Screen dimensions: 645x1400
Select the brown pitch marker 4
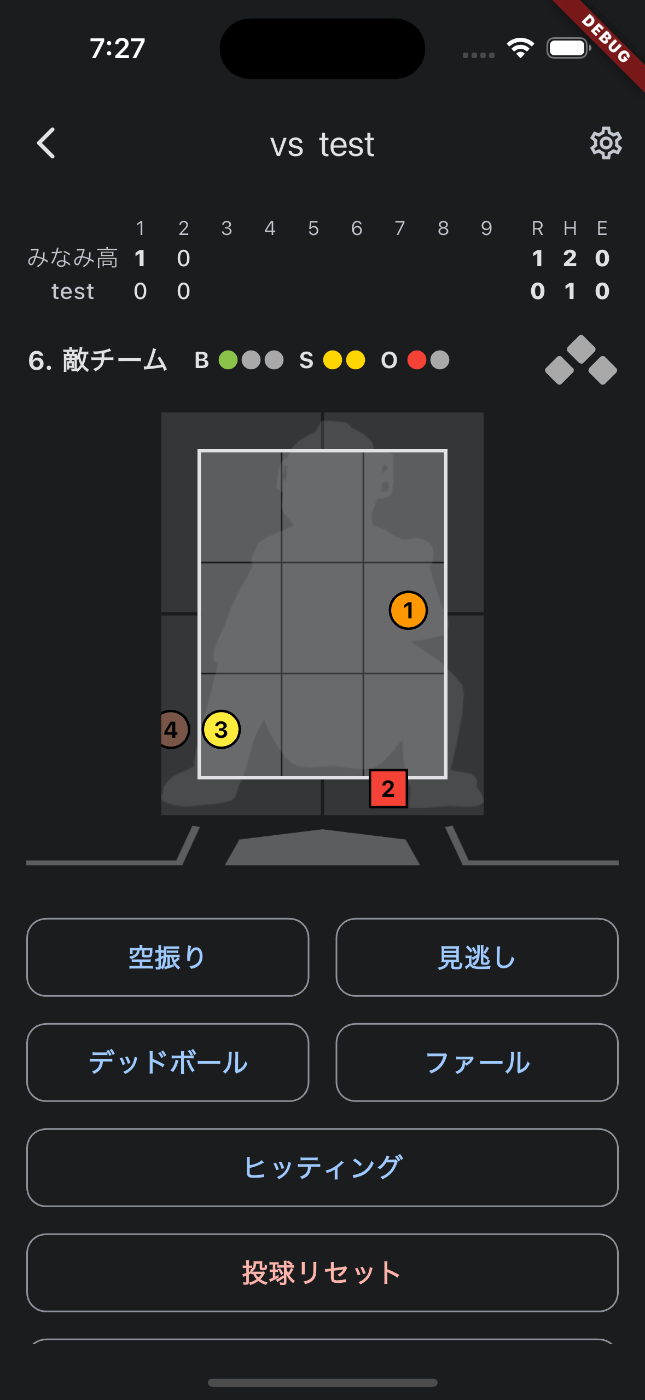pos(173,730)
